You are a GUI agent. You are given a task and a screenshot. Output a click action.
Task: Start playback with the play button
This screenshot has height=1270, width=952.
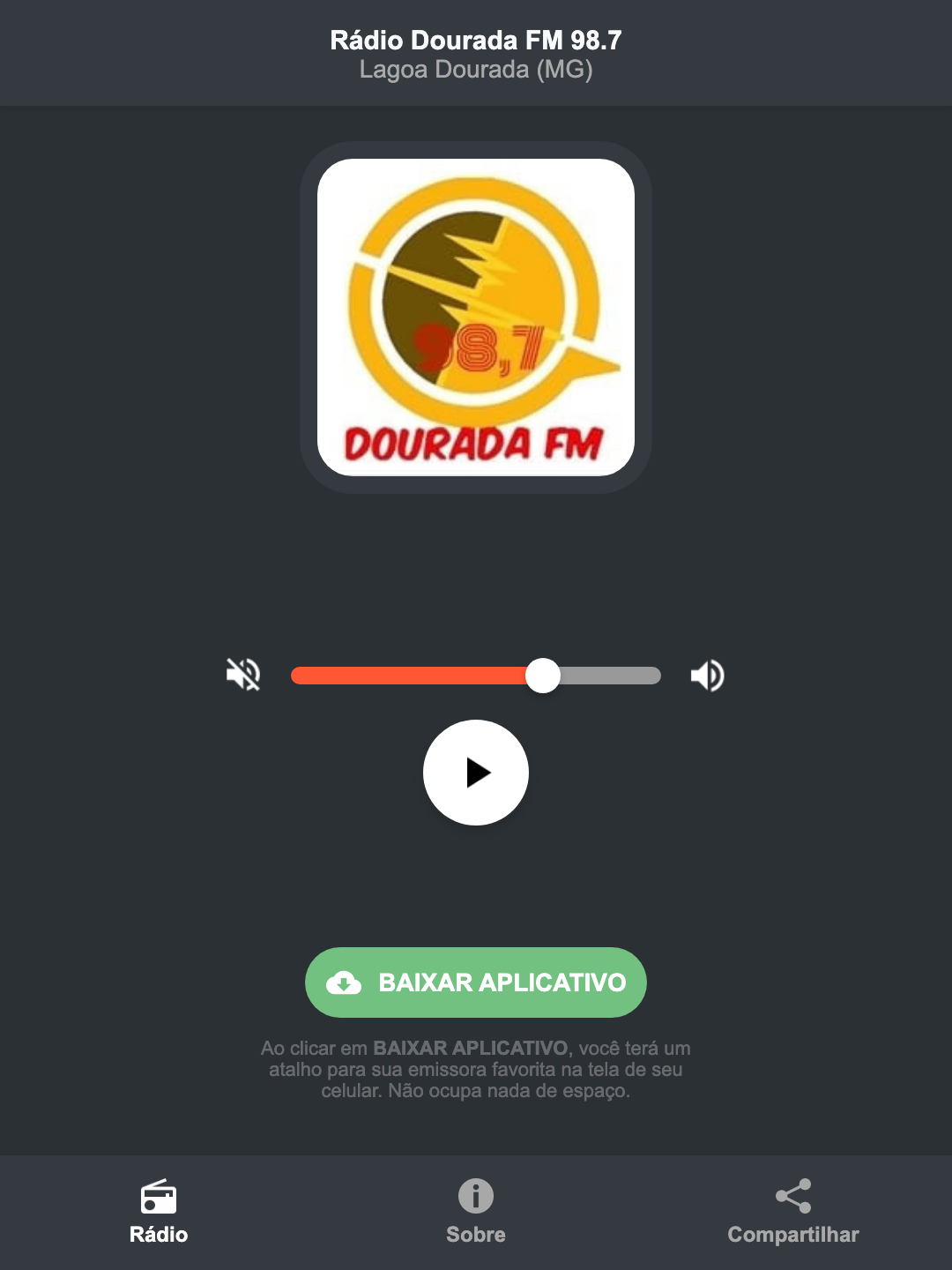[476, 773]
